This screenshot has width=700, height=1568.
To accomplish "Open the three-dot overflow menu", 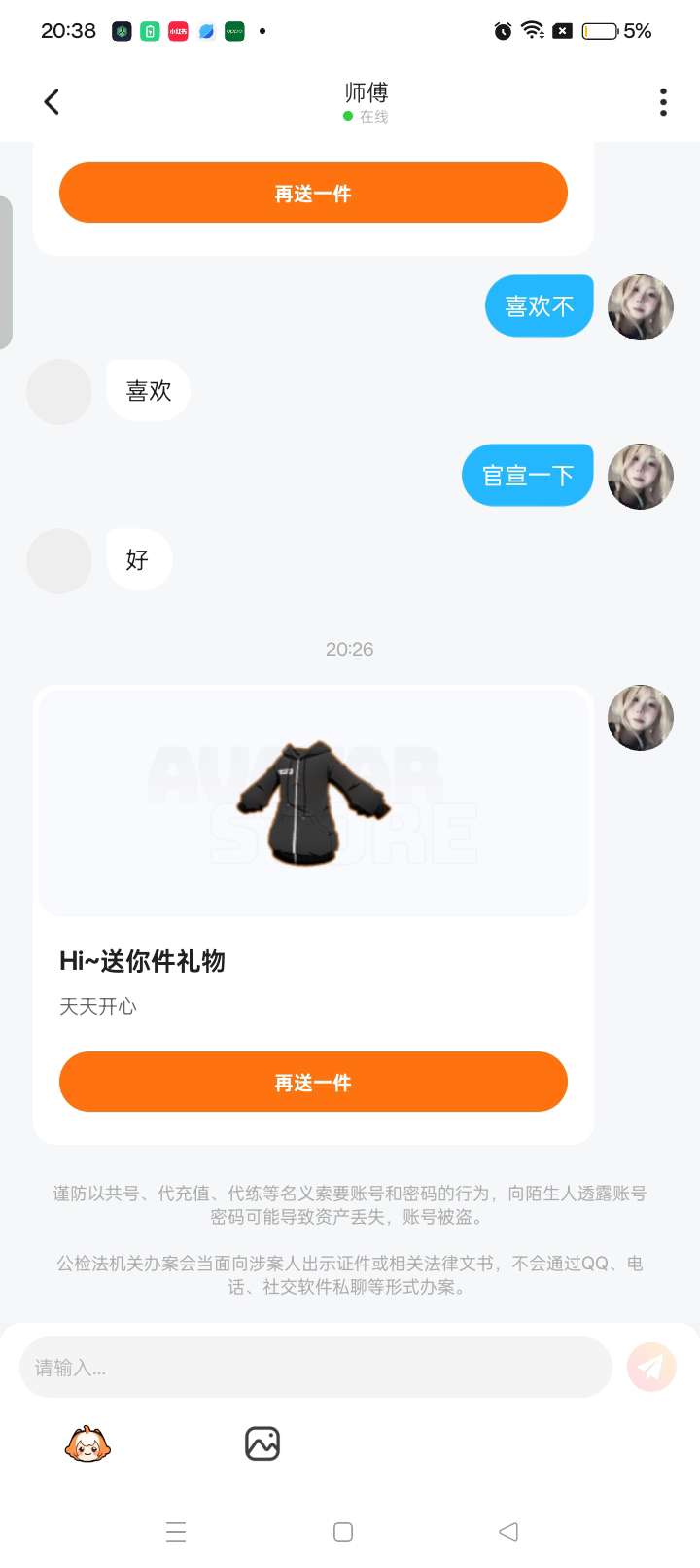I will coord(663,101).
